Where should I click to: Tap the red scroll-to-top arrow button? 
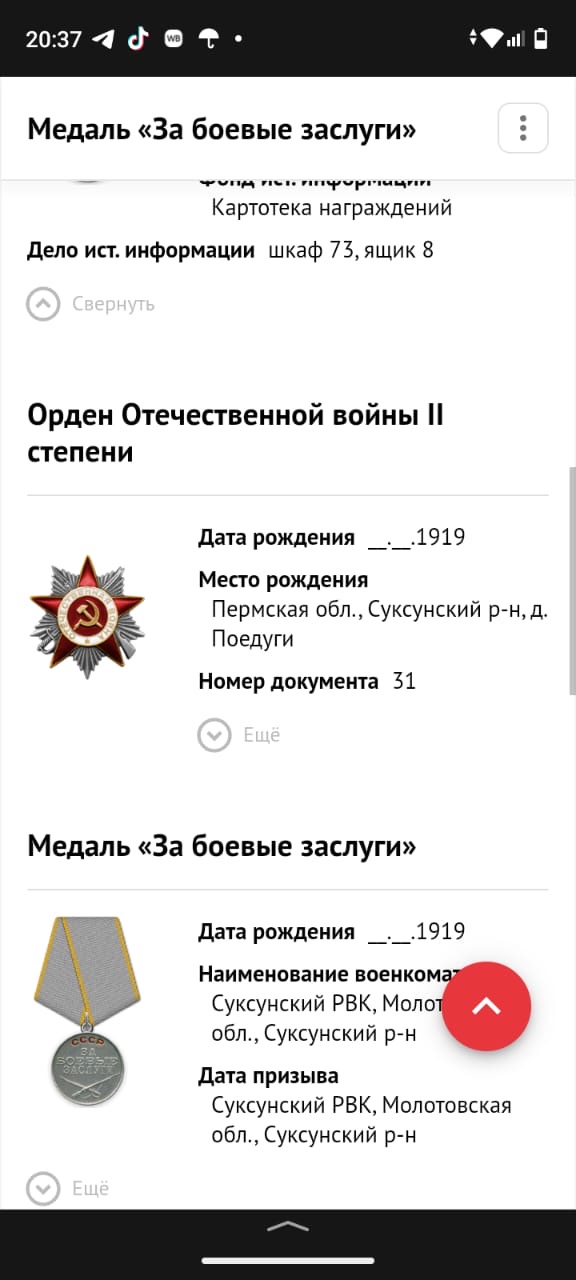486,1007
